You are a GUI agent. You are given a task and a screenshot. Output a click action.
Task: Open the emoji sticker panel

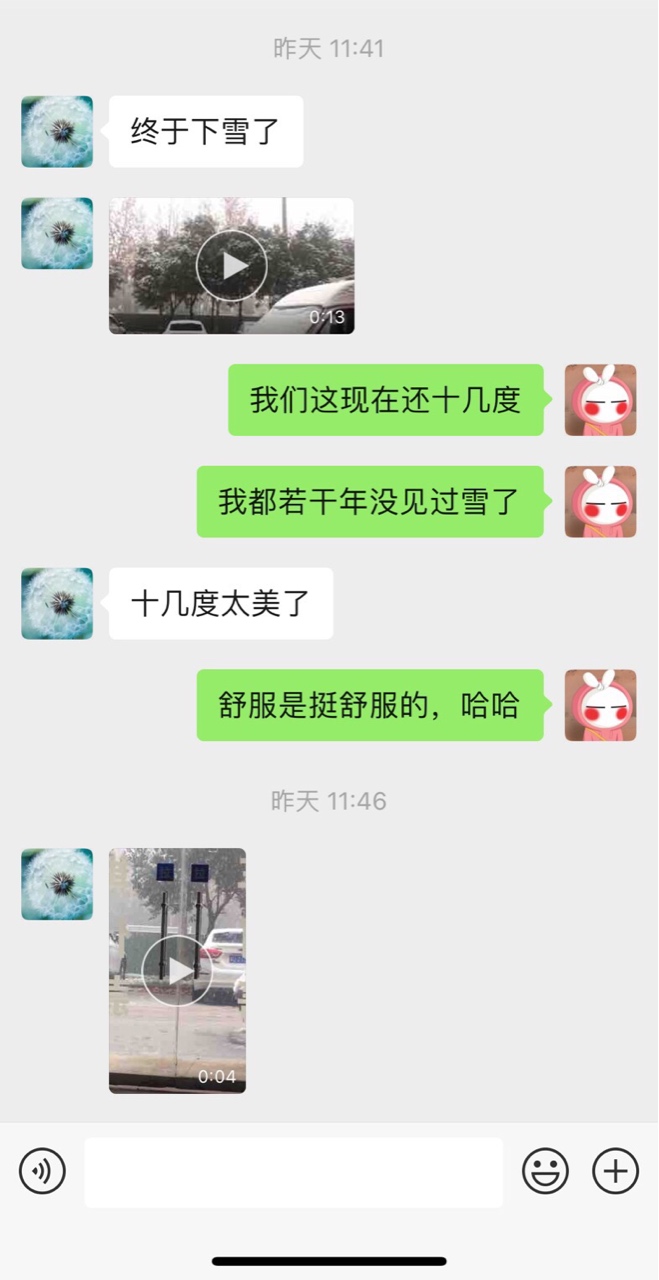[545, 1171]
